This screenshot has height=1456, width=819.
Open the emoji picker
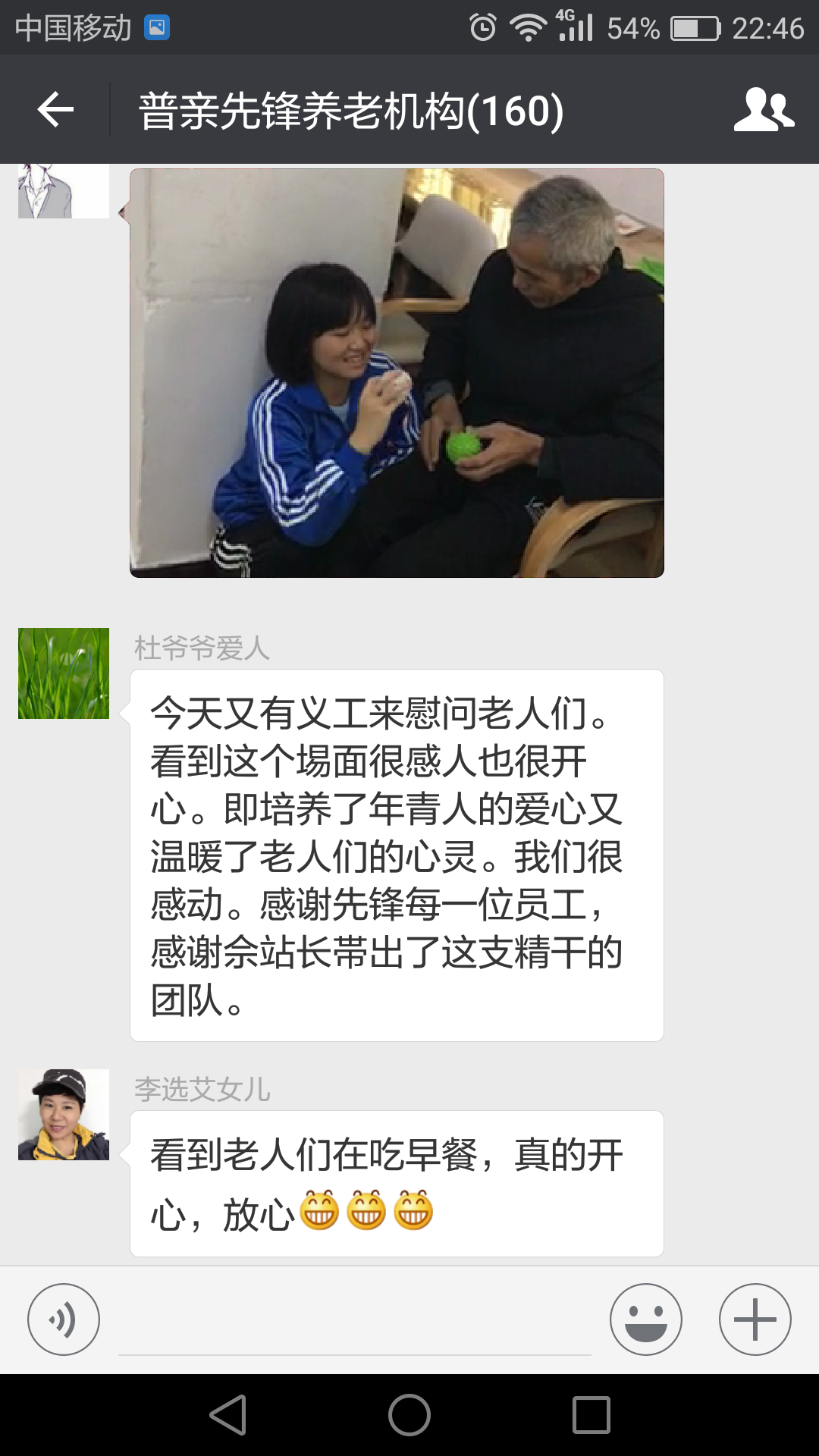[645, 1319]
